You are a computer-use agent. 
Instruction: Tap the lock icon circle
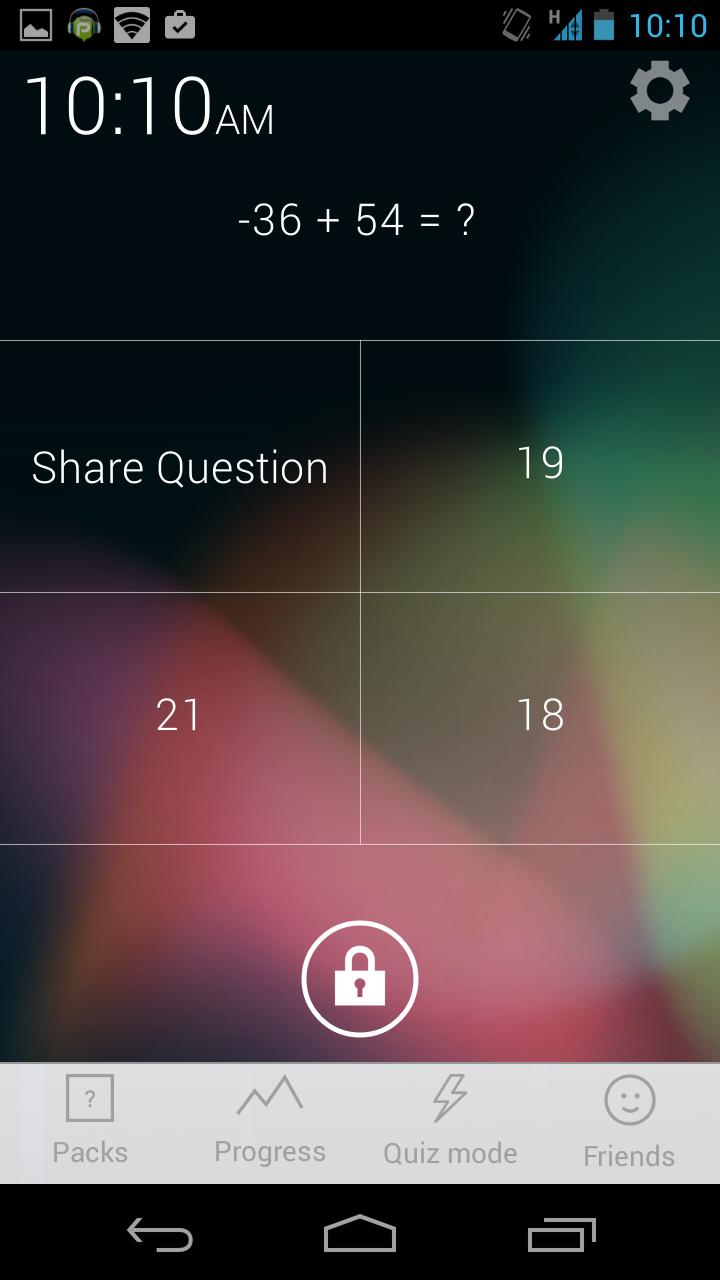(x=360, y=979)
